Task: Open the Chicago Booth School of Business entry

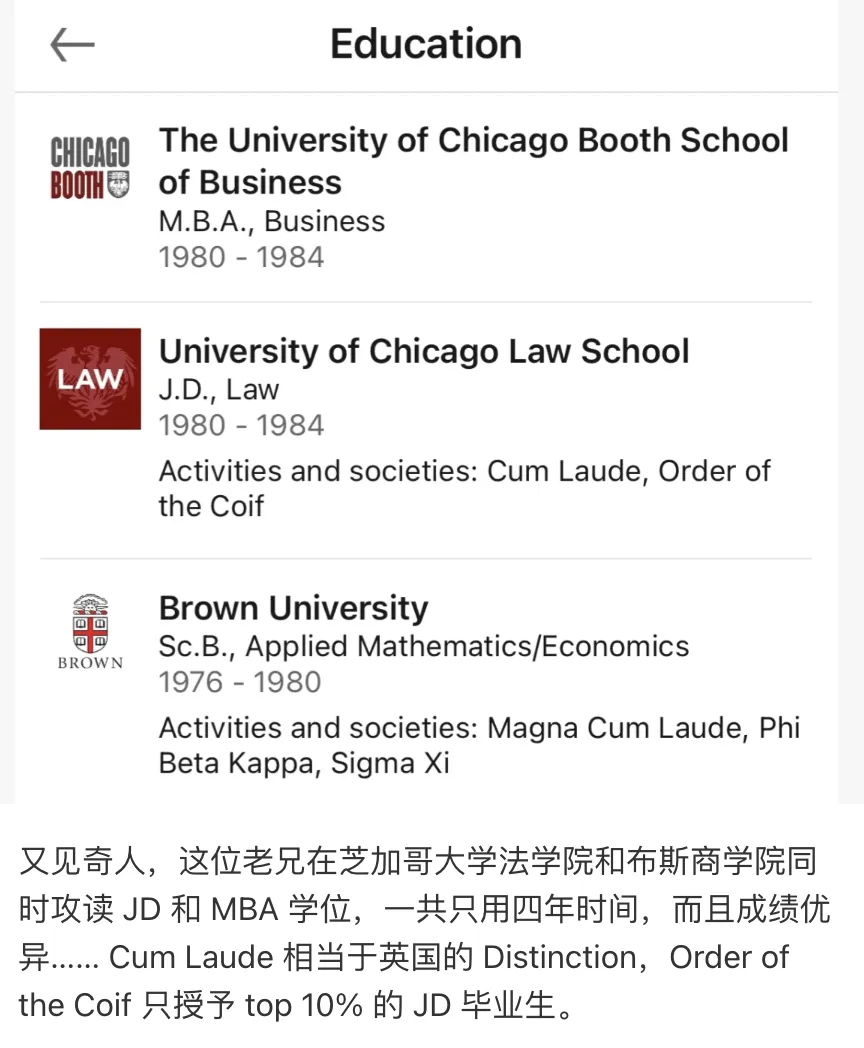Action: click(473, 161)
